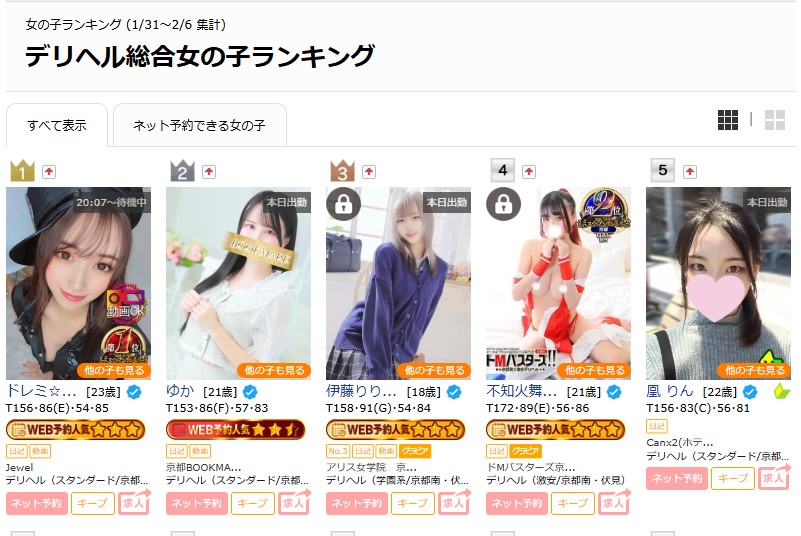The width and height of the screenshot is (801, 536).
Task: Select the large grid view icon
Action: (x=774, y=120)
